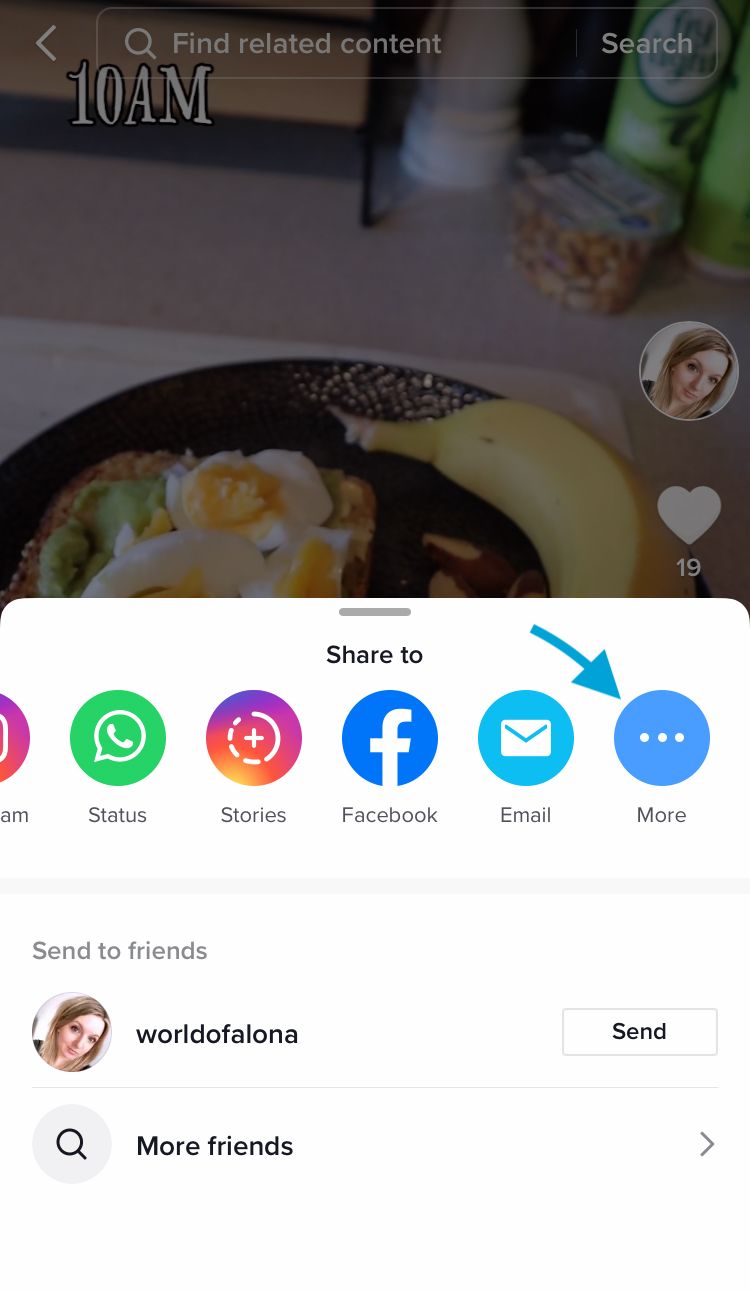Open the creator's profile picture
750x1293 pixels.
[689, 370]
